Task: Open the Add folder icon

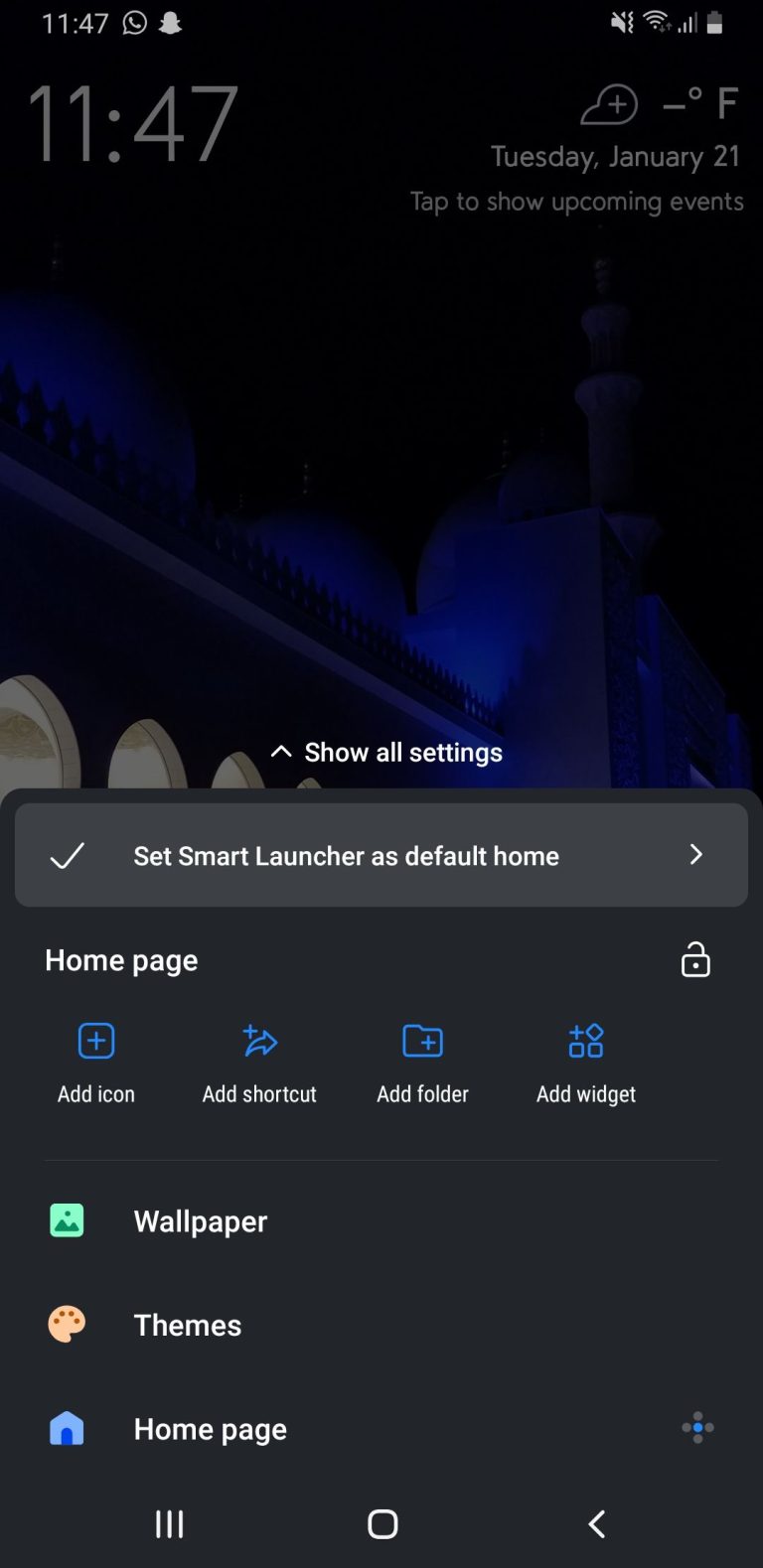Action: [422, 1041]
